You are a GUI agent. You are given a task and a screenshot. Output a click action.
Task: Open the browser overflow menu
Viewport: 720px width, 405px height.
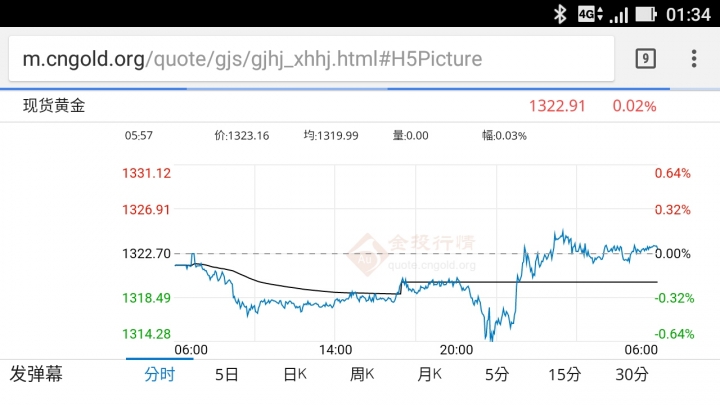(x=694, y=58)
